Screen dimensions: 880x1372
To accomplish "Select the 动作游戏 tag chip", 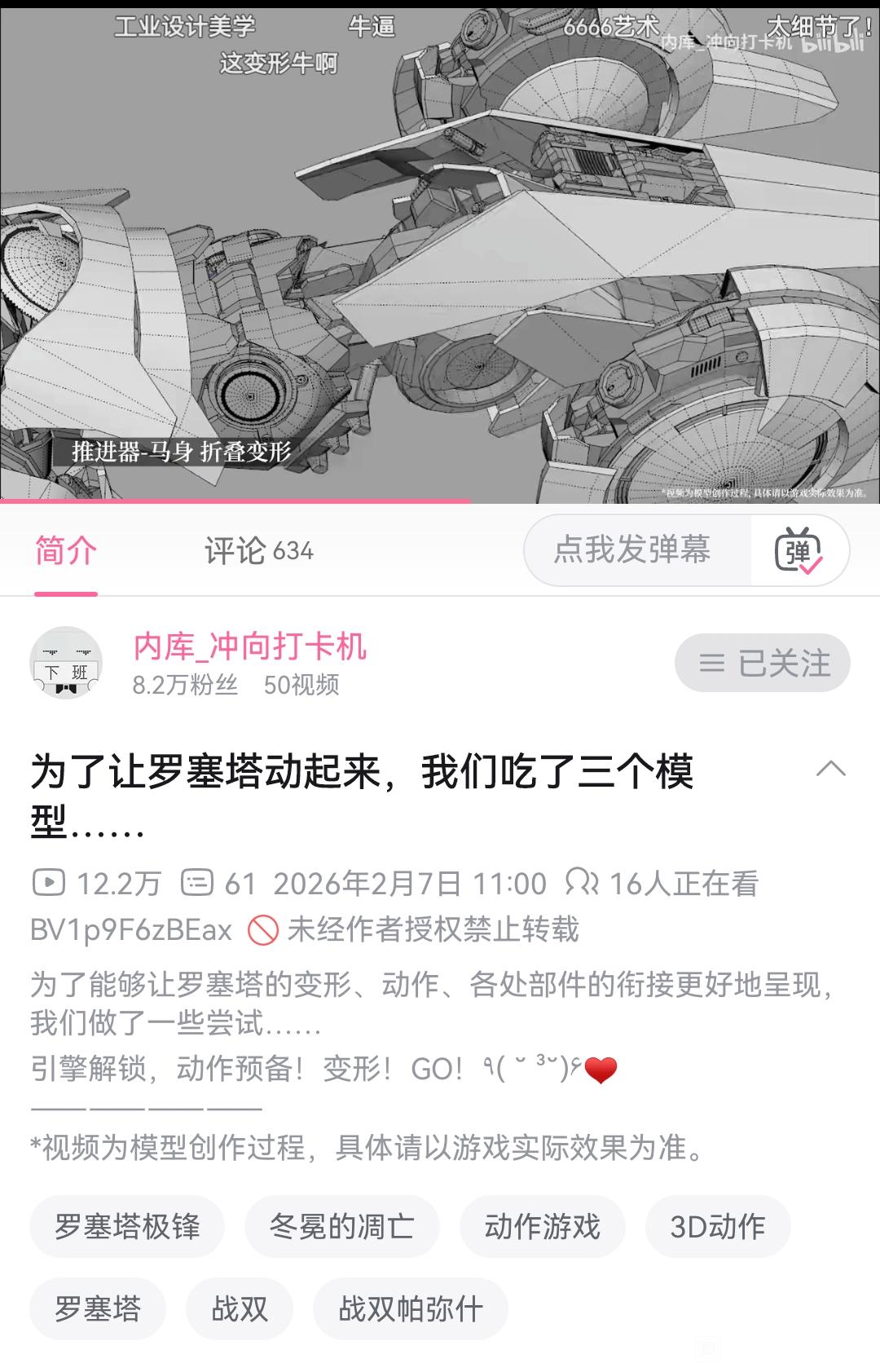I will click(543, 1226).
